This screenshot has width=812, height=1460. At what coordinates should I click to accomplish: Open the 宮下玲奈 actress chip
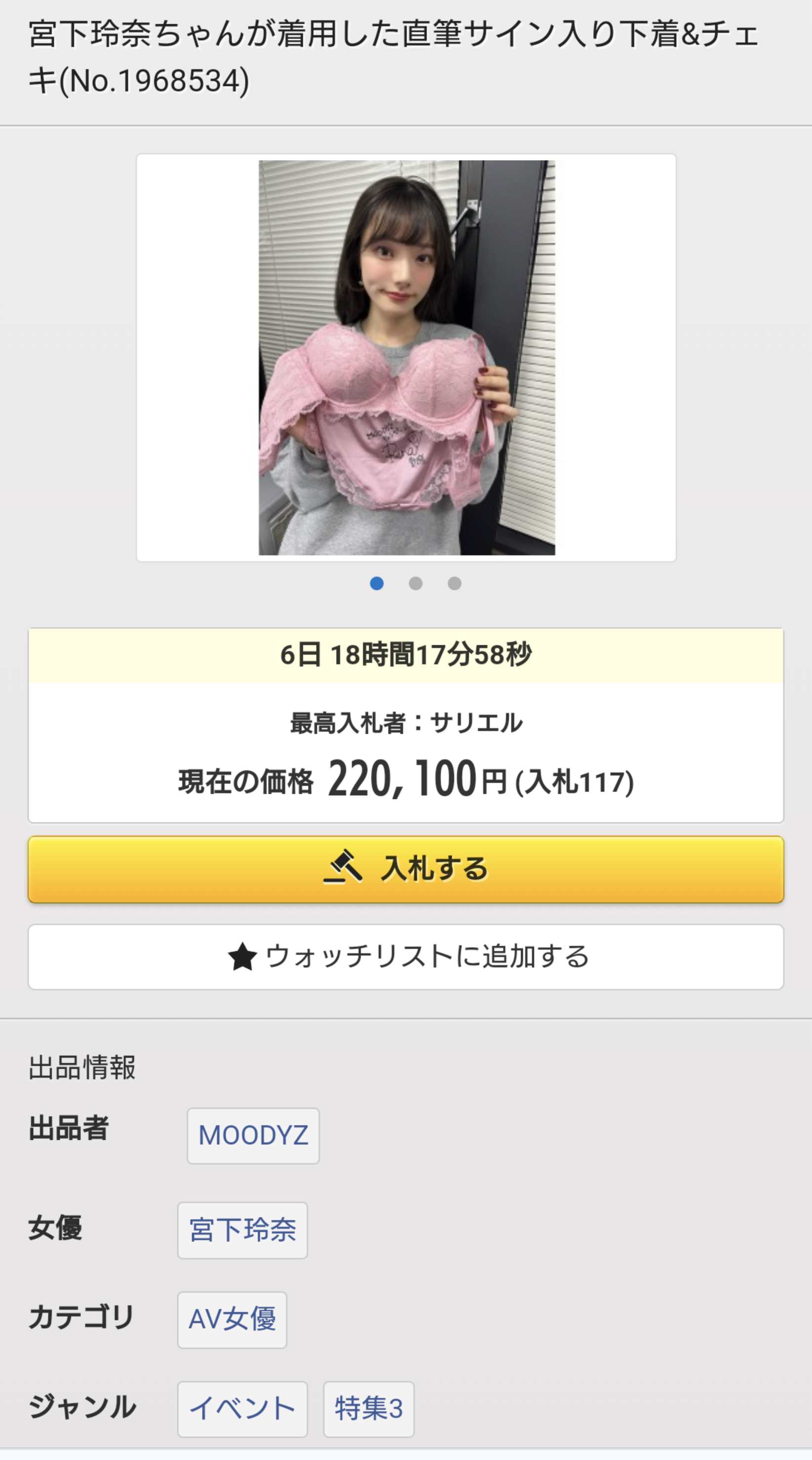click(243, 1230)
